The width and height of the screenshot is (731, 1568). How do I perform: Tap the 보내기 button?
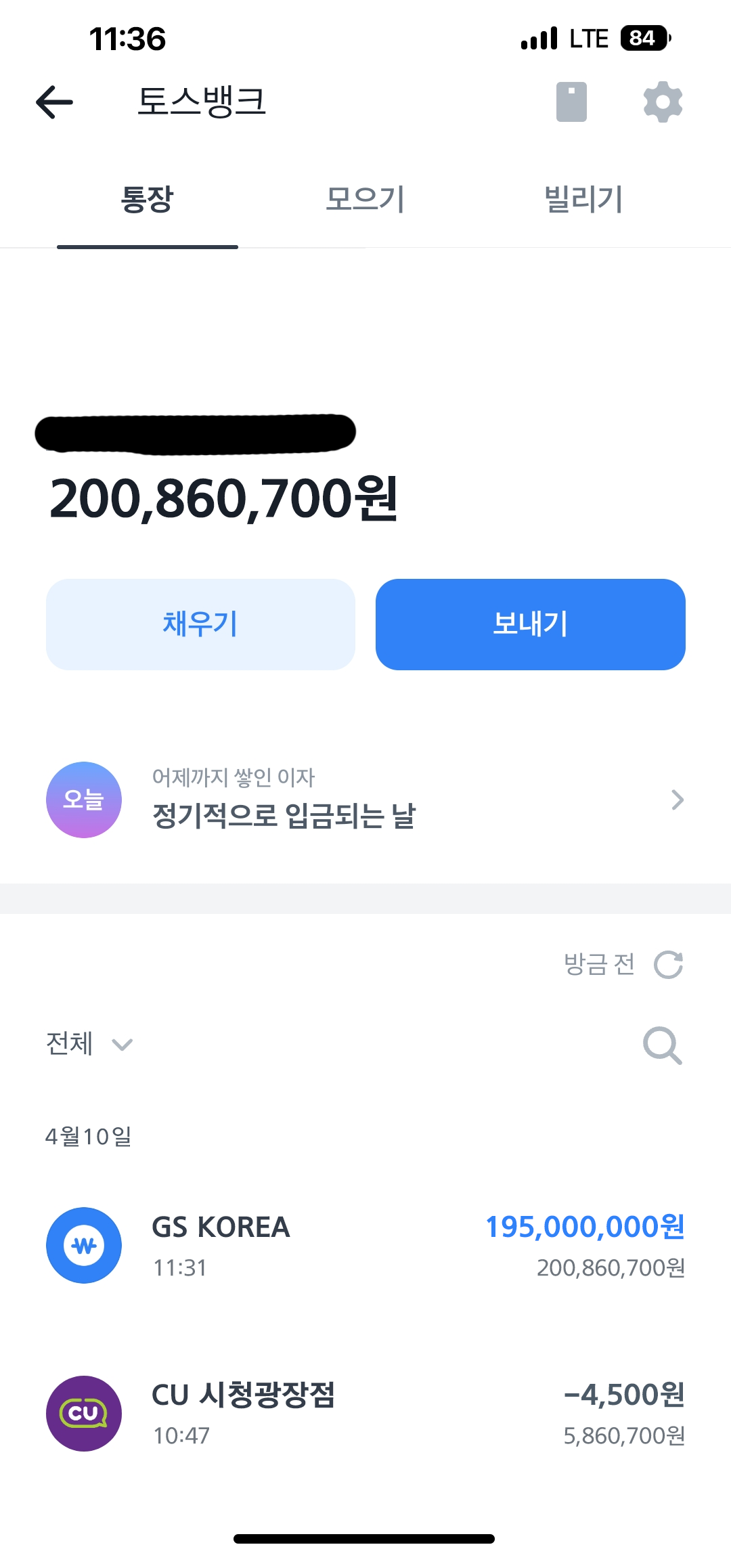[x=531, y=624]
